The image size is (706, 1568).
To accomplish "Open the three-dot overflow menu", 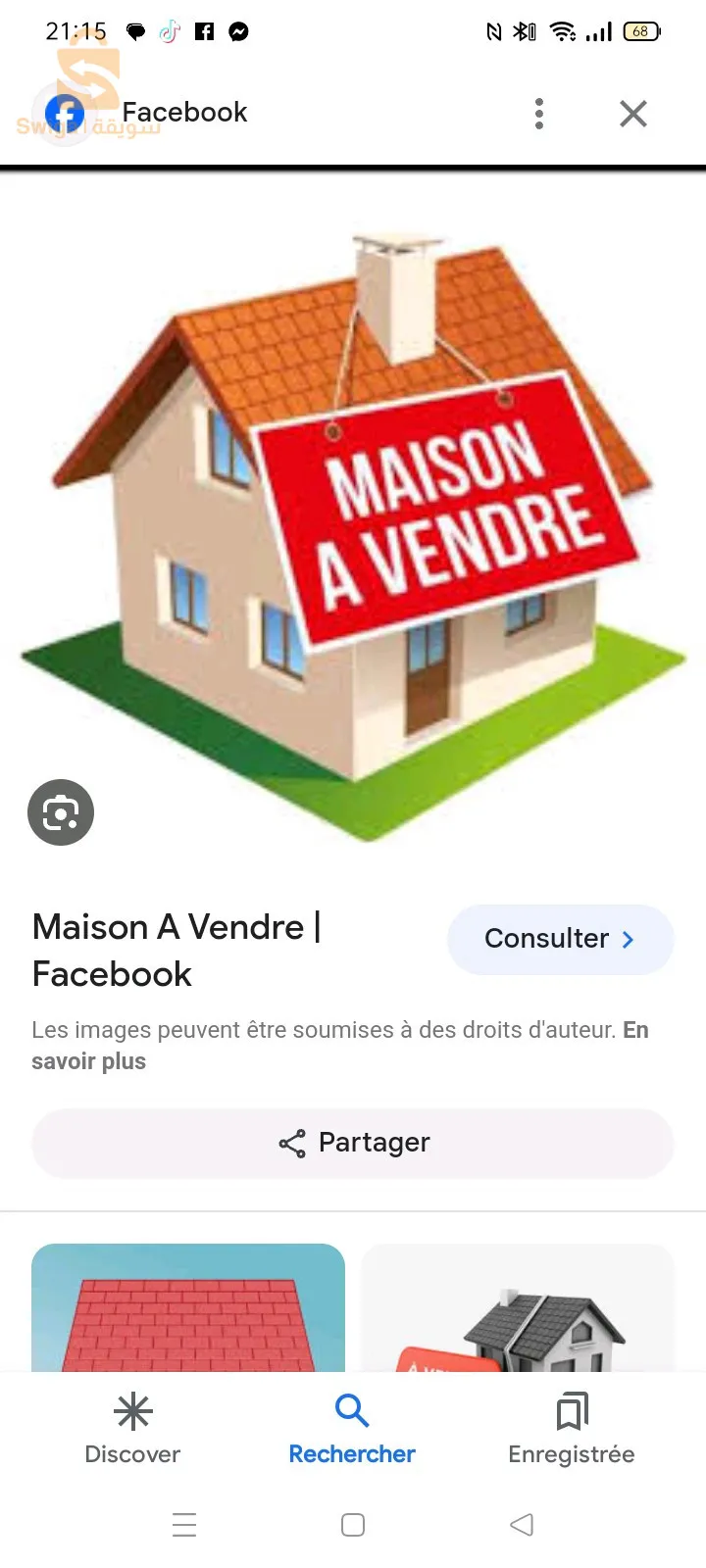I will 538,114.
